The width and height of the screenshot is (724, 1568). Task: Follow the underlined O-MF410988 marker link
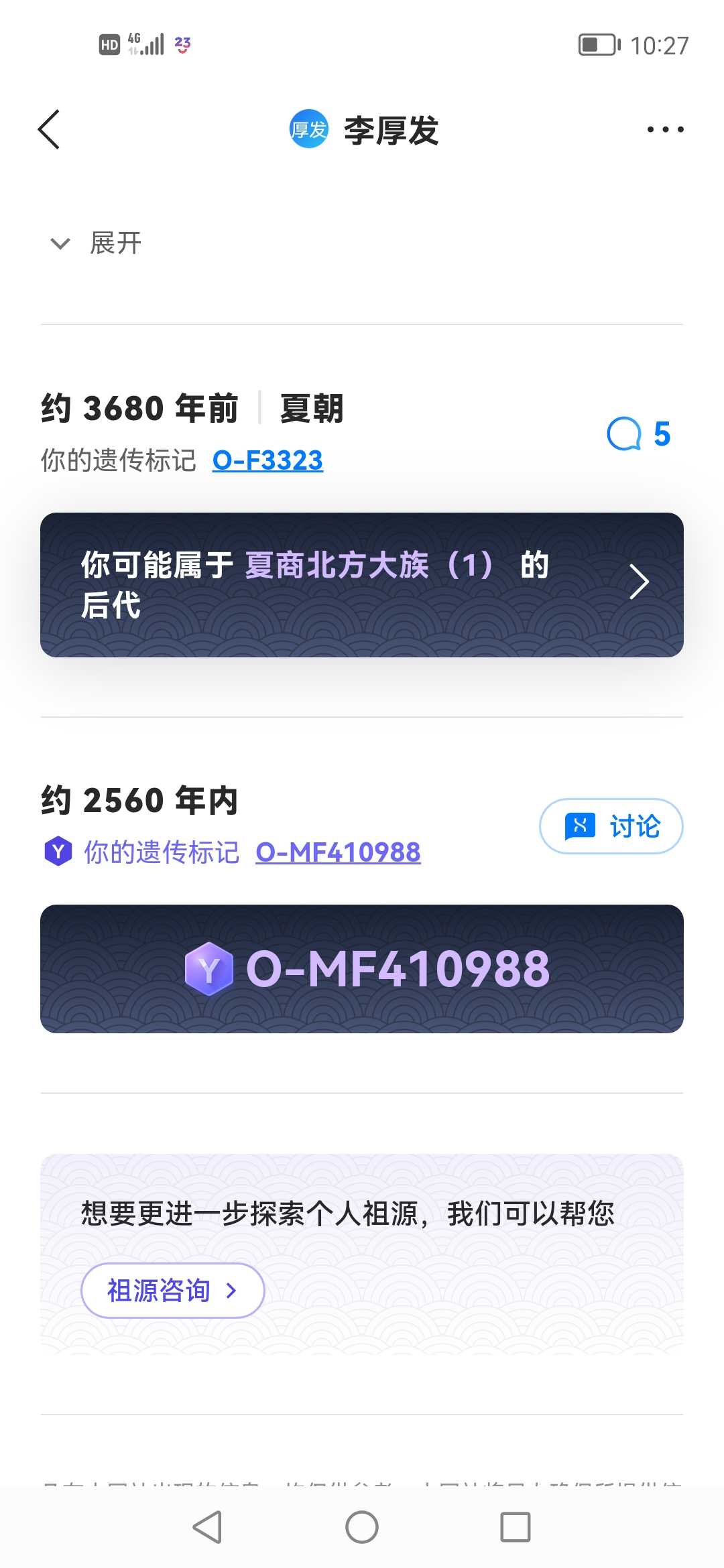(x=338, y=852)
